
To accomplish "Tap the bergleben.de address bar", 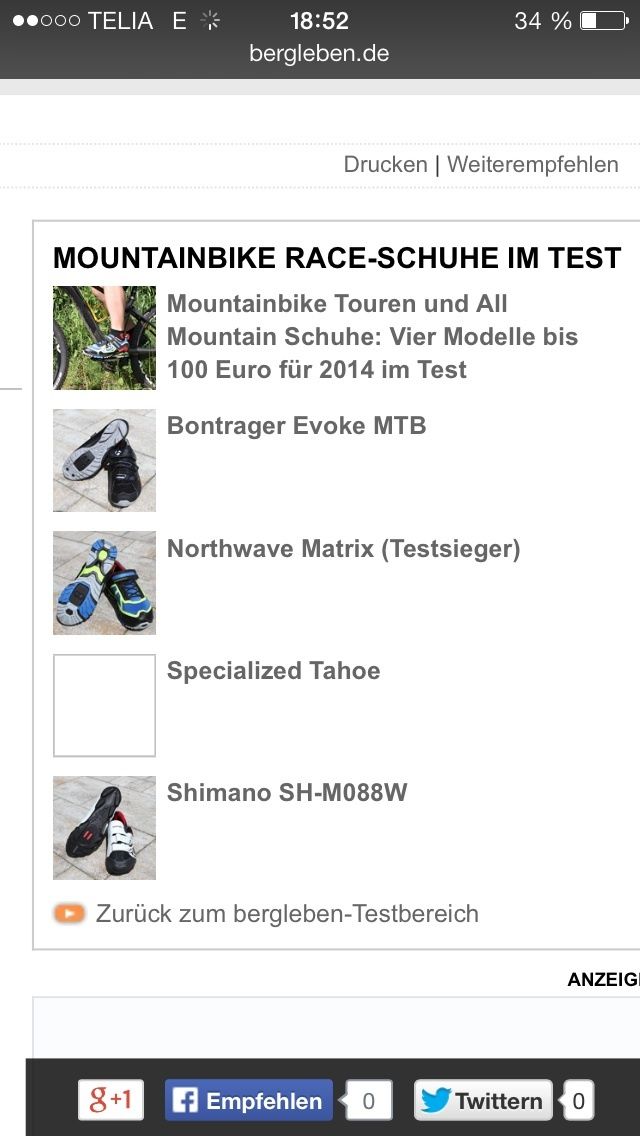I will pos(320,54).
